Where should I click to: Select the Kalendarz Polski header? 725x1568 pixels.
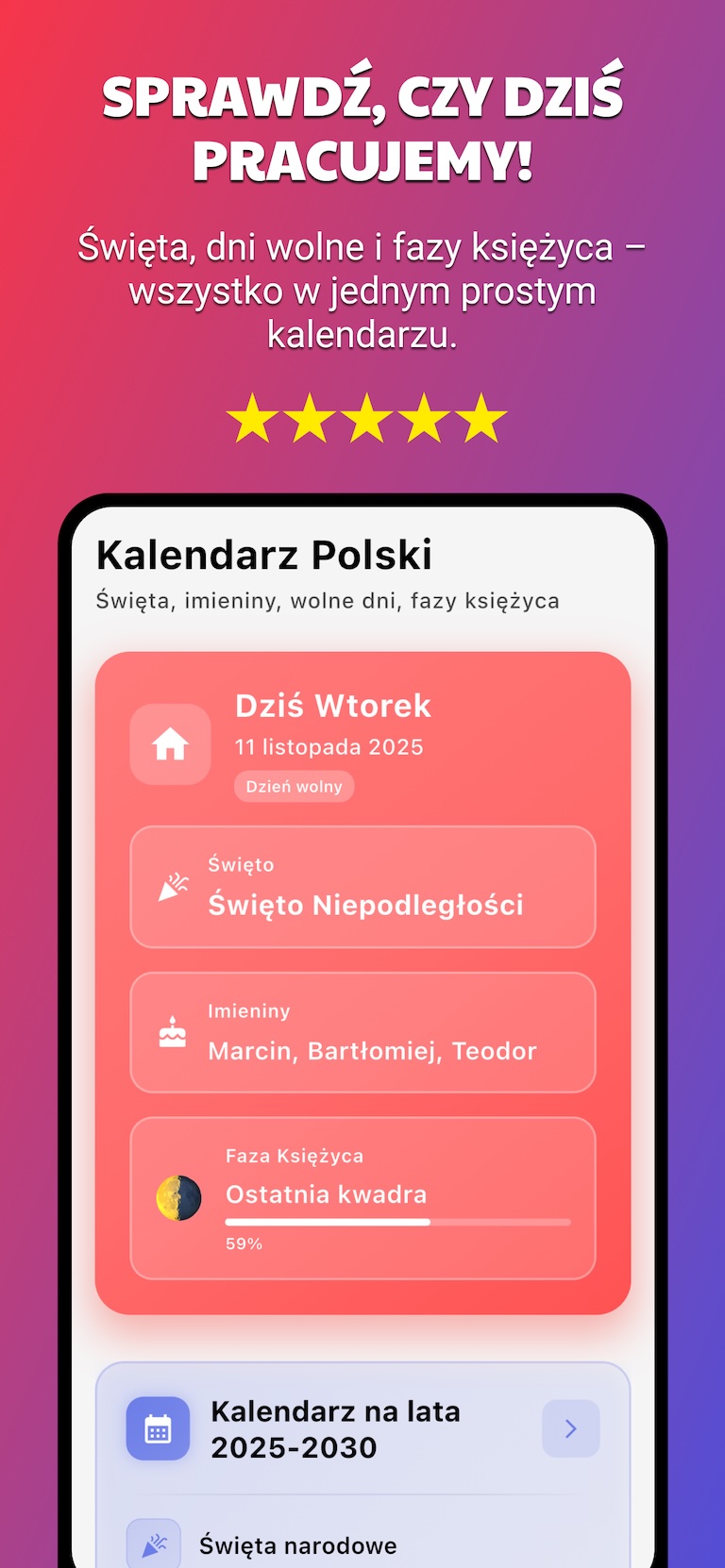(x=263, y=555)
